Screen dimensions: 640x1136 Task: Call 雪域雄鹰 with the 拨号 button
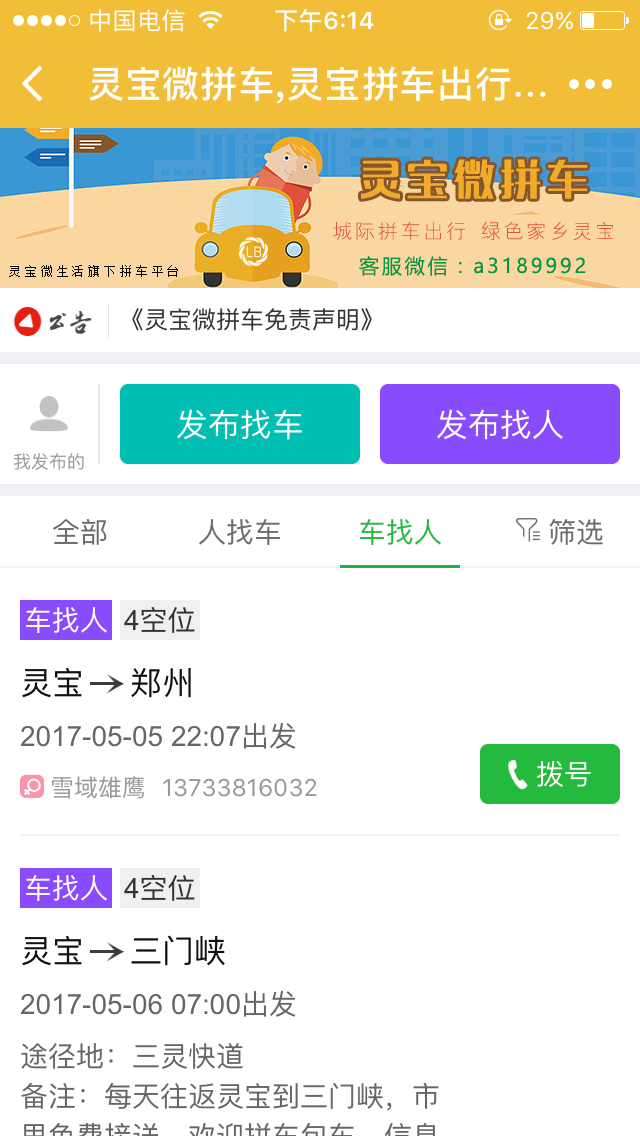coord(550,774)
